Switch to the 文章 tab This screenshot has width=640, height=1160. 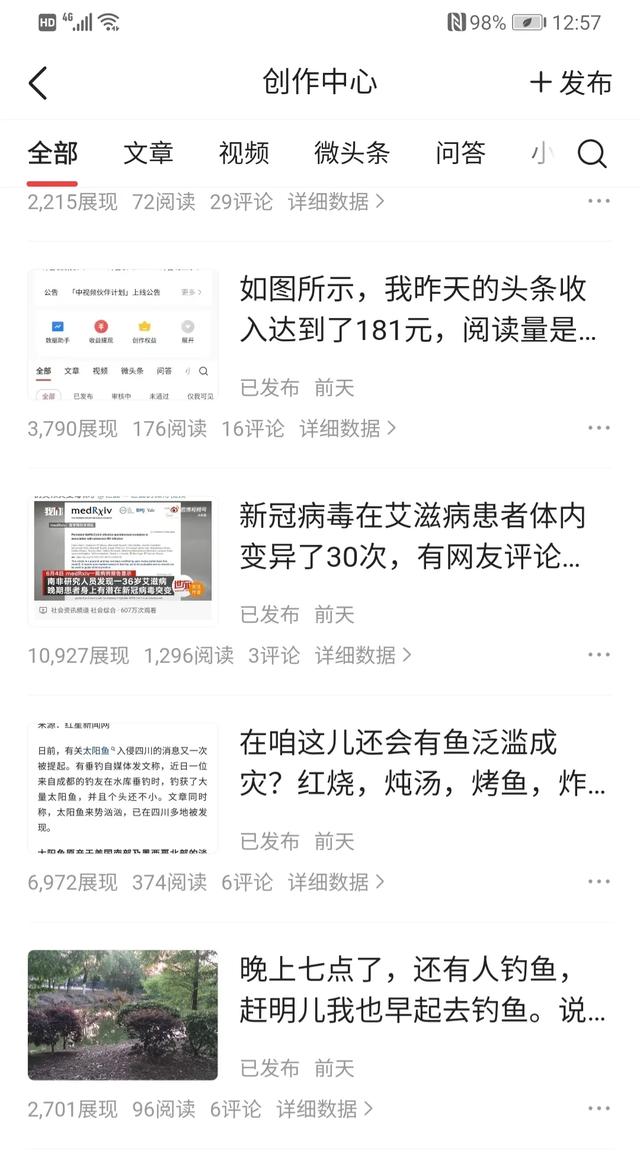[x=148, y=153]
